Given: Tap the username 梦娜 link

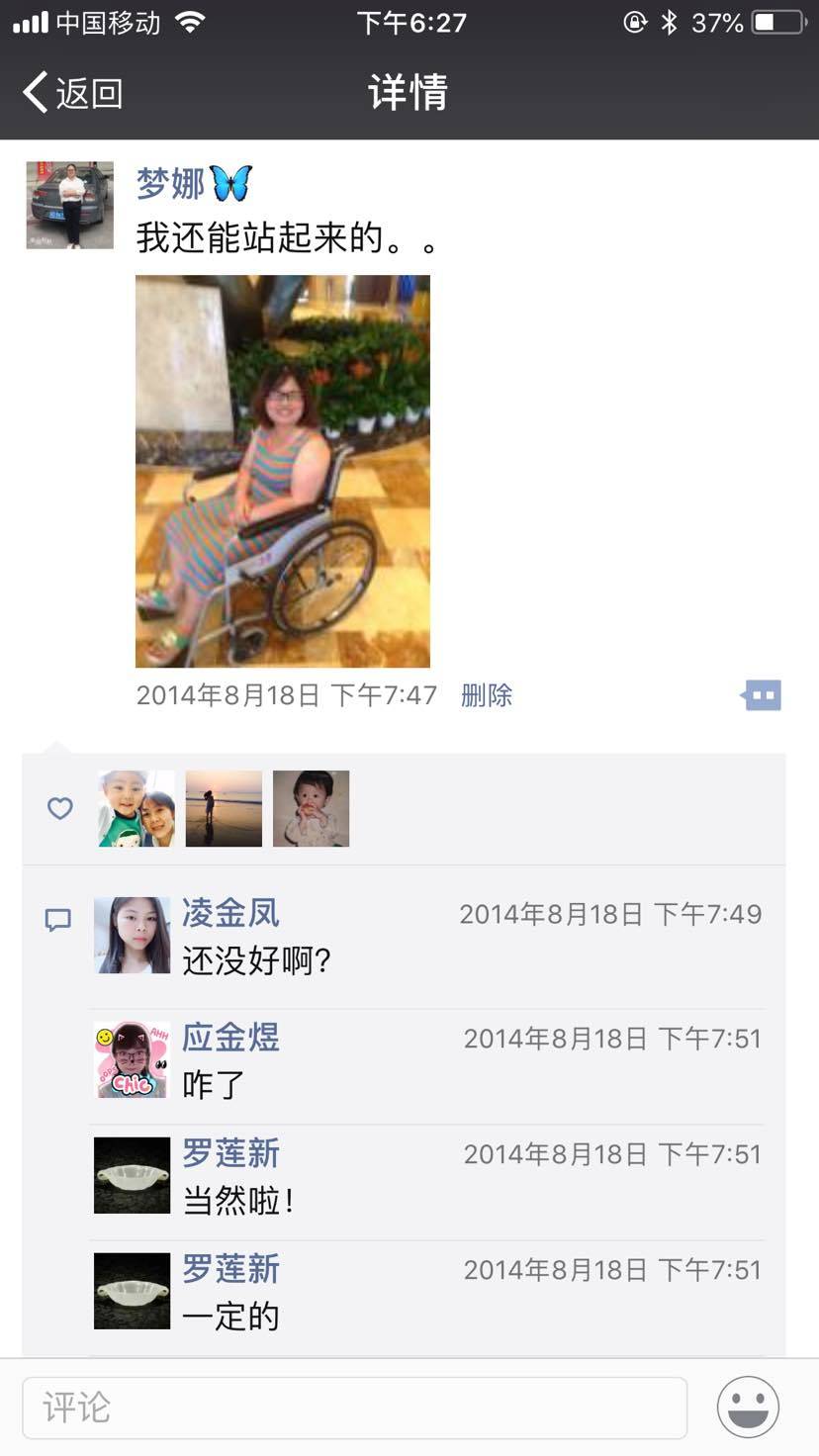Looking at the screenshot, I should click(171, 184).
